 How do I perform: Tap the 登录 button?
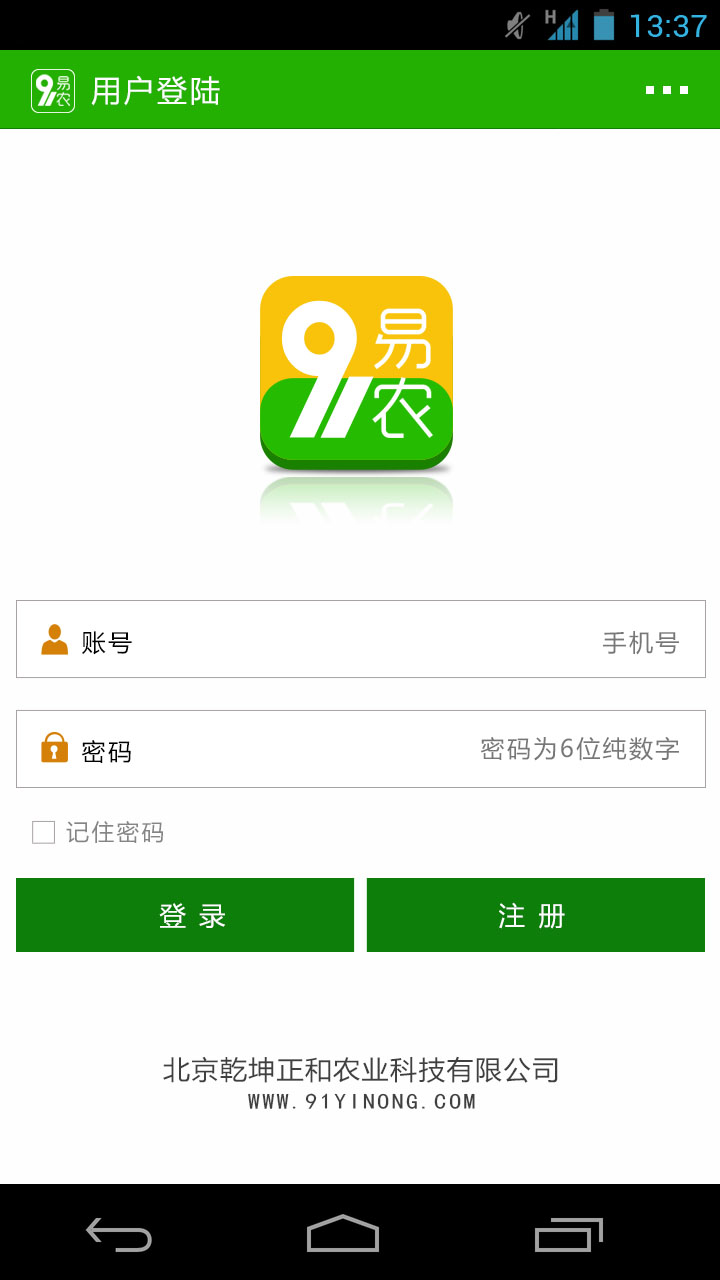click(x=185, y=915)
